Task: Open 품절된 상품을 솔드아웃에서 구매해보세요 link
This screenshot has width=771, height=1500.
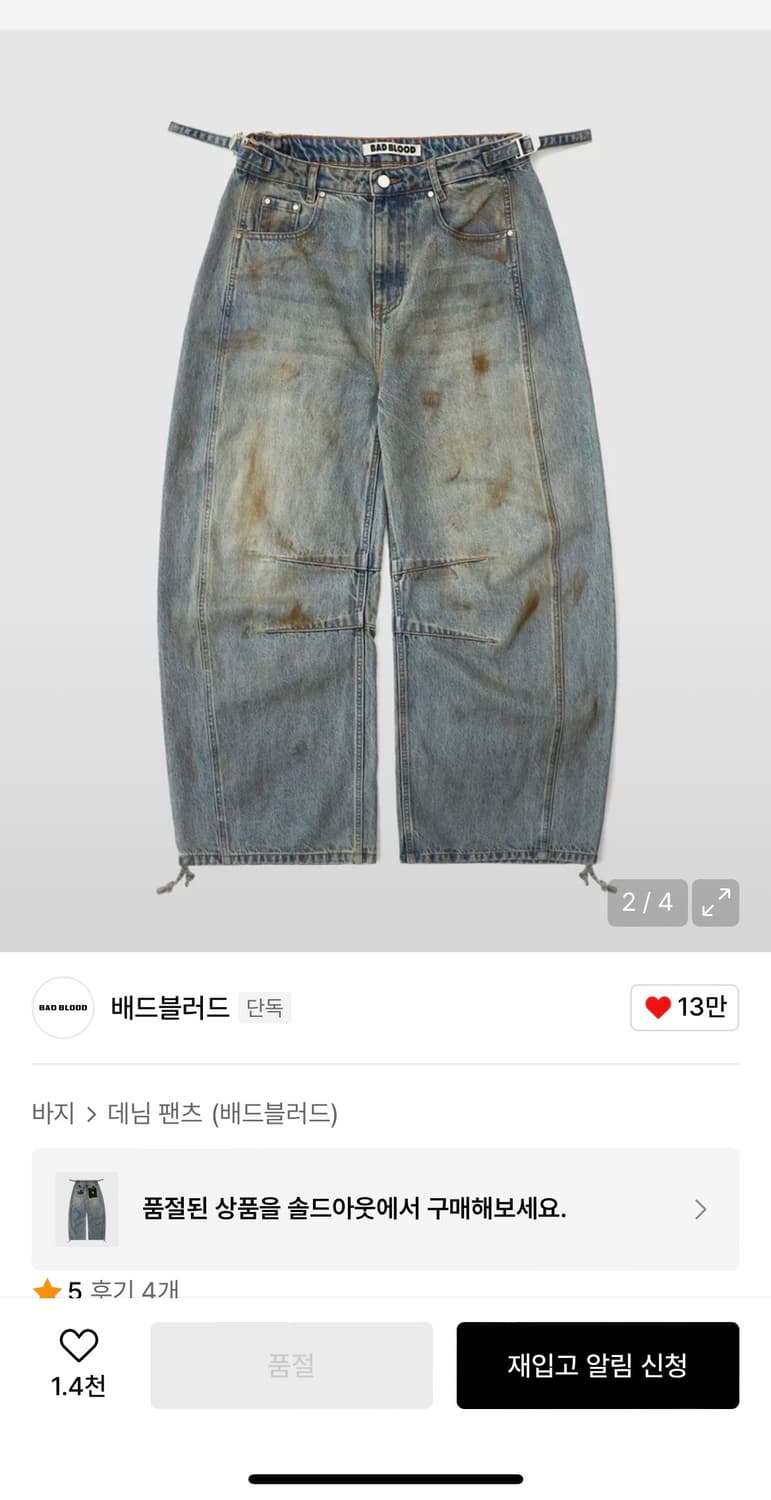Action: pos(357,1209)
